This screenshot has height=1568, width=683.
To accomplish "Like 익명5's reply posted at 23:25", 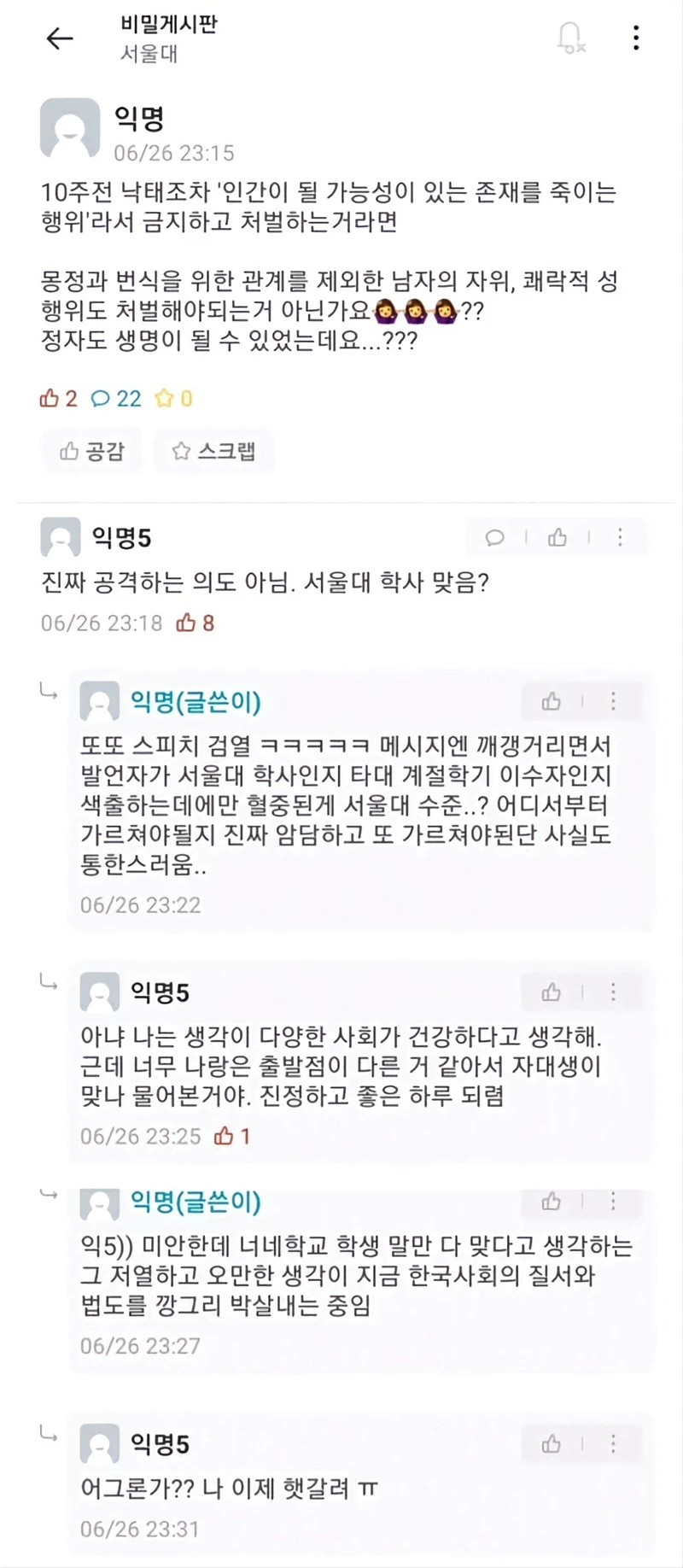I will pos(552,992).
